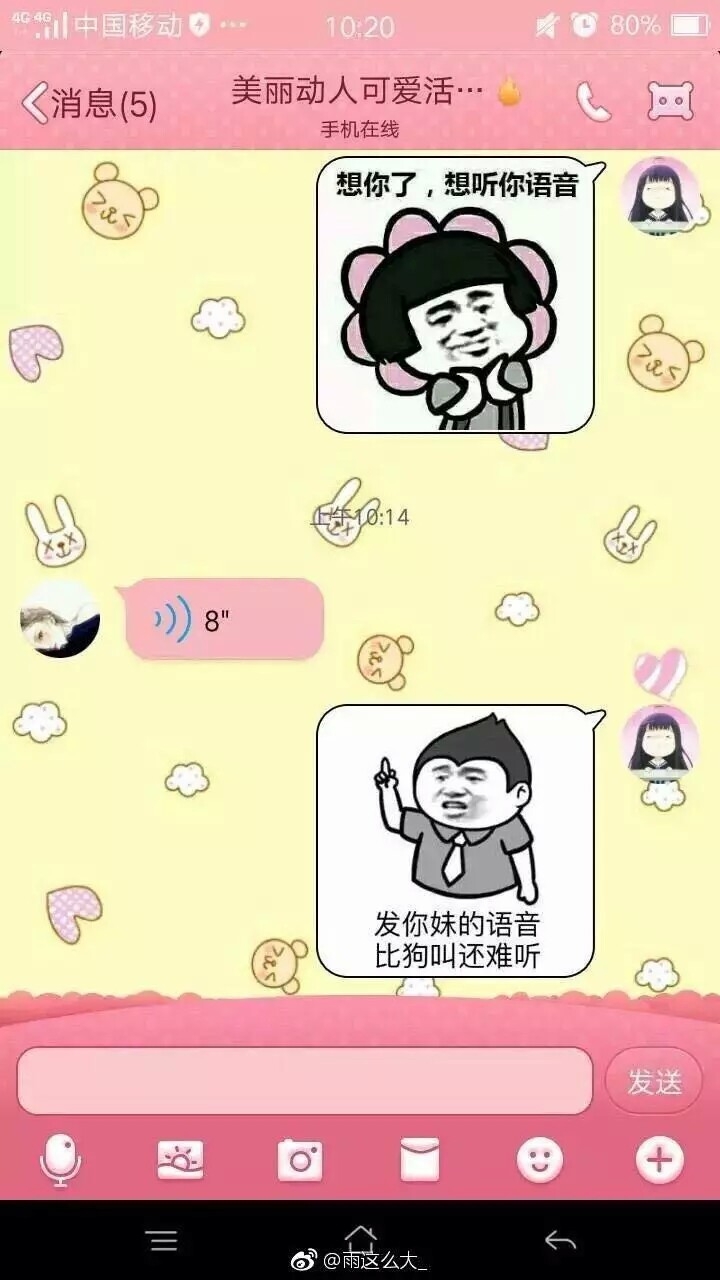Viewport: 720px width, 1280px height.
Task: Open the red envelope option
Action: click(420, 1160)
